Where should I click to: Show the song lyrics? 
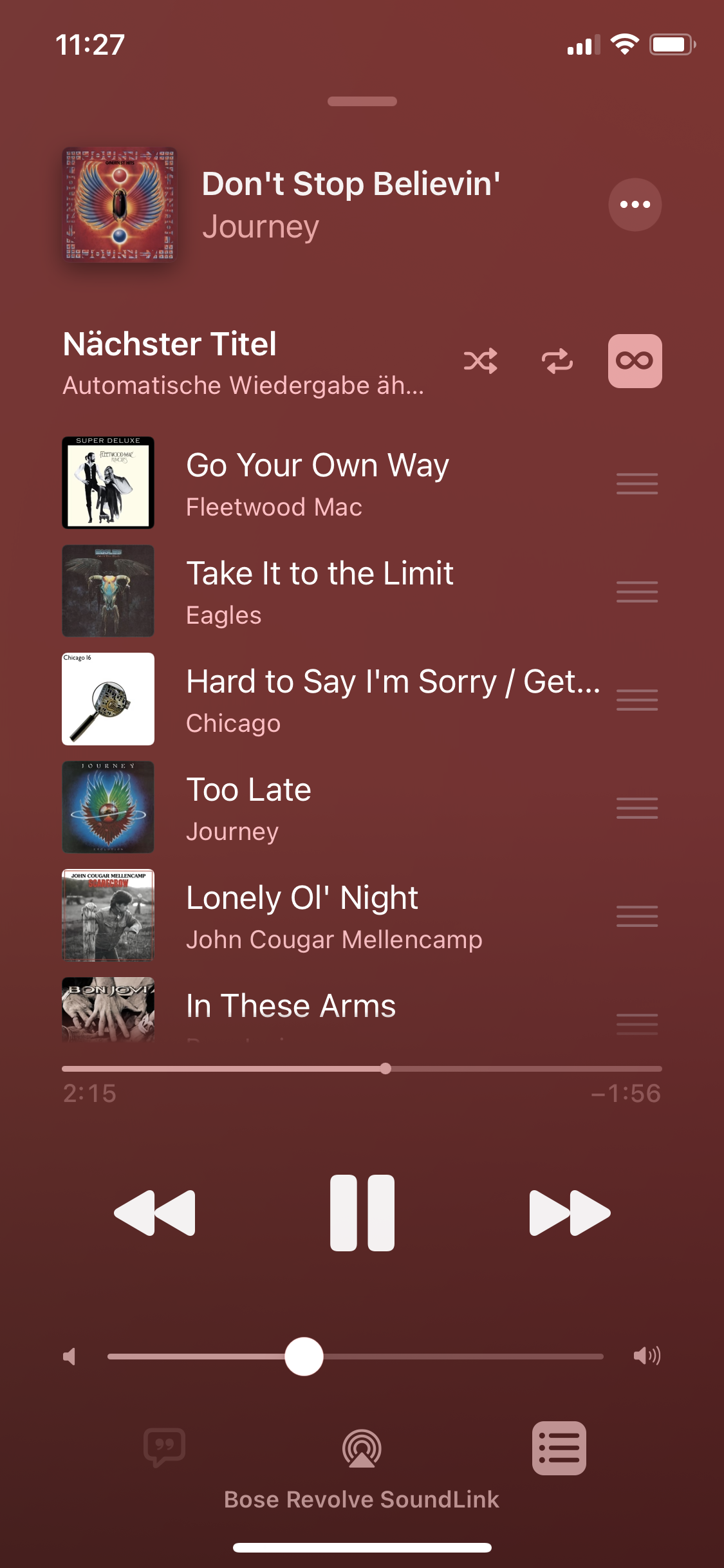coord(165,1448)
